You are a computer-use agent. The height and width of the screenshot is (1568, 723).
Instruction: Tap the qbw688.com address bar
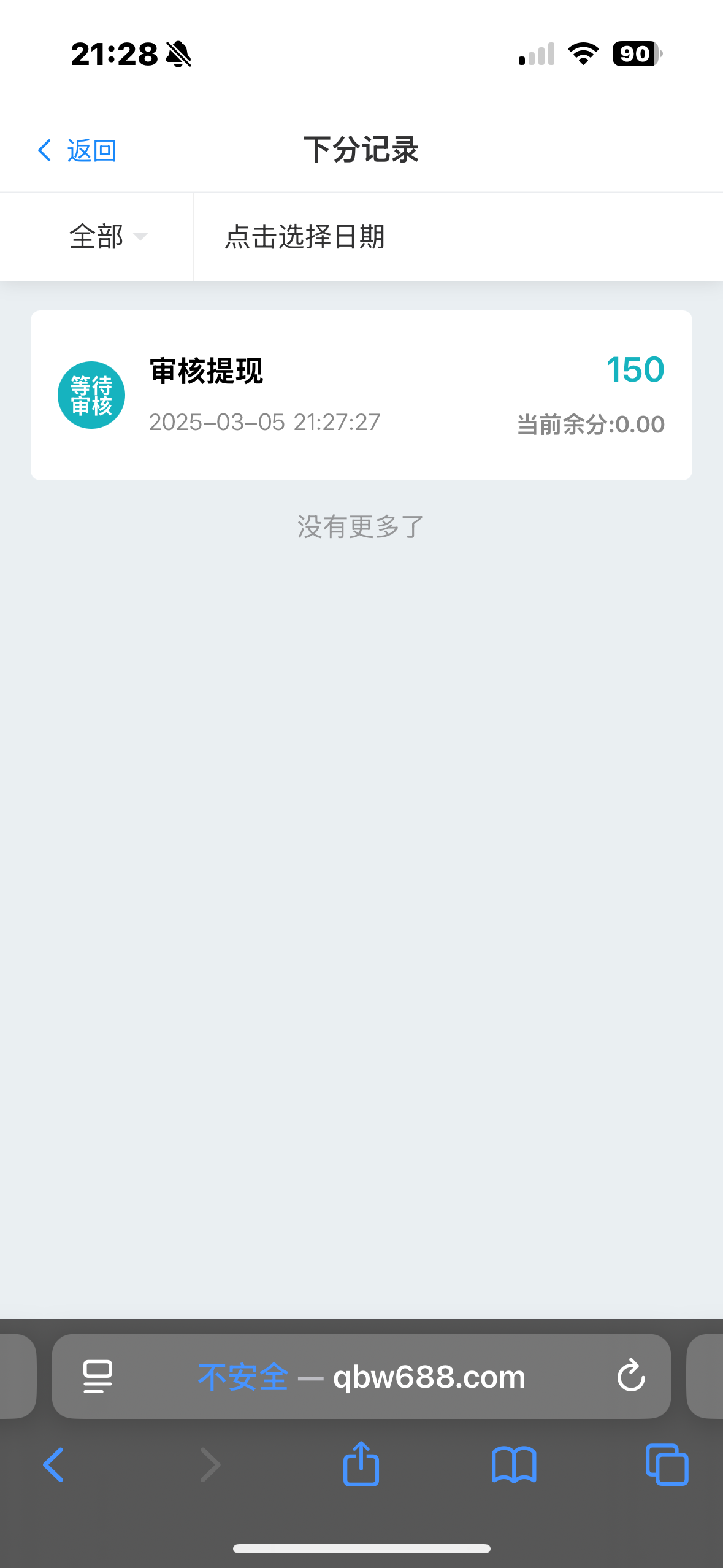pos(361,1376)
